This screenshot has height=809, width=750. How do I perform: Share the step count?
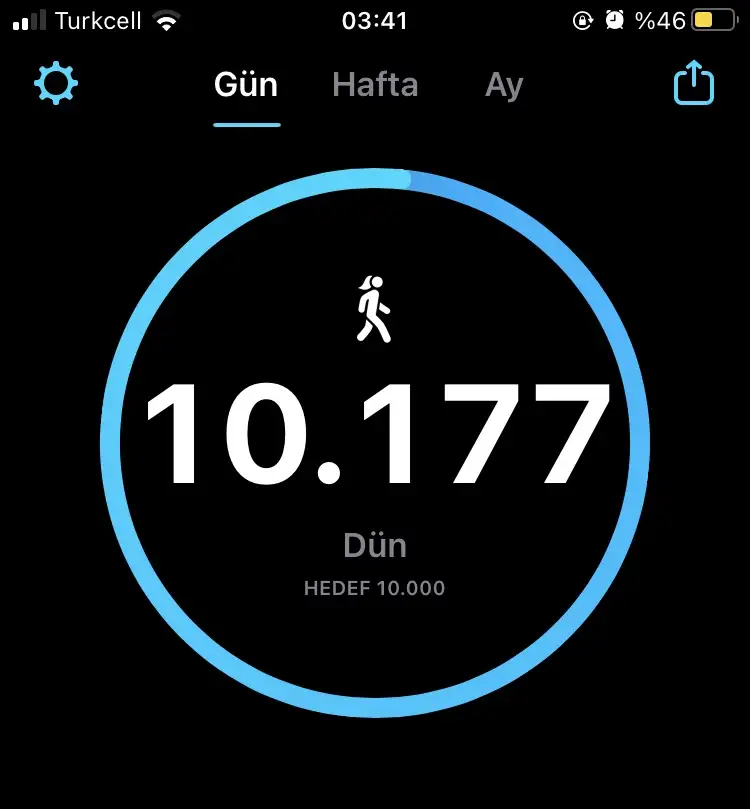click(694, 84)
